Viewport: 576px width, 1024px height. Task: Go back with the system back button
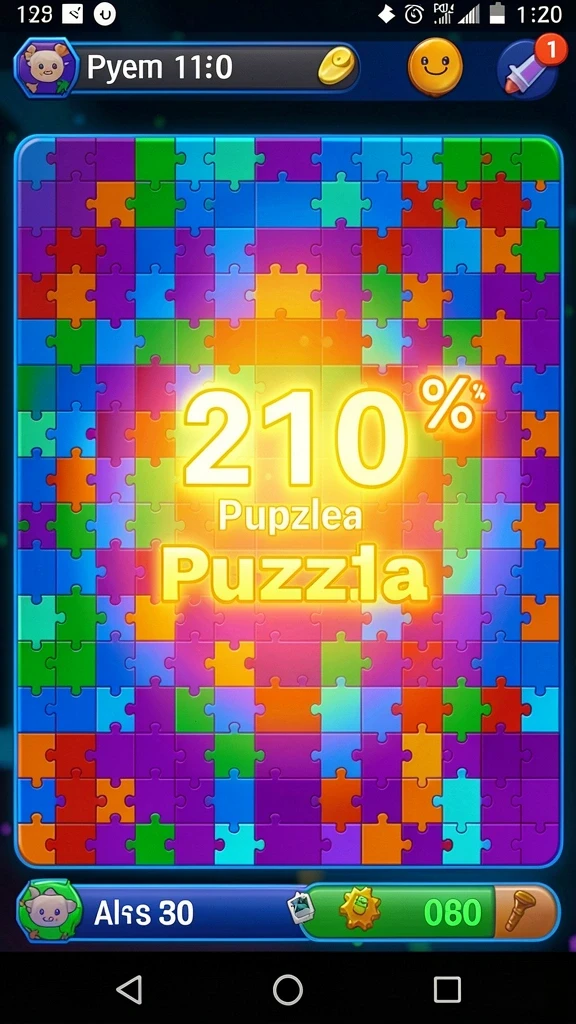point(129,989)
